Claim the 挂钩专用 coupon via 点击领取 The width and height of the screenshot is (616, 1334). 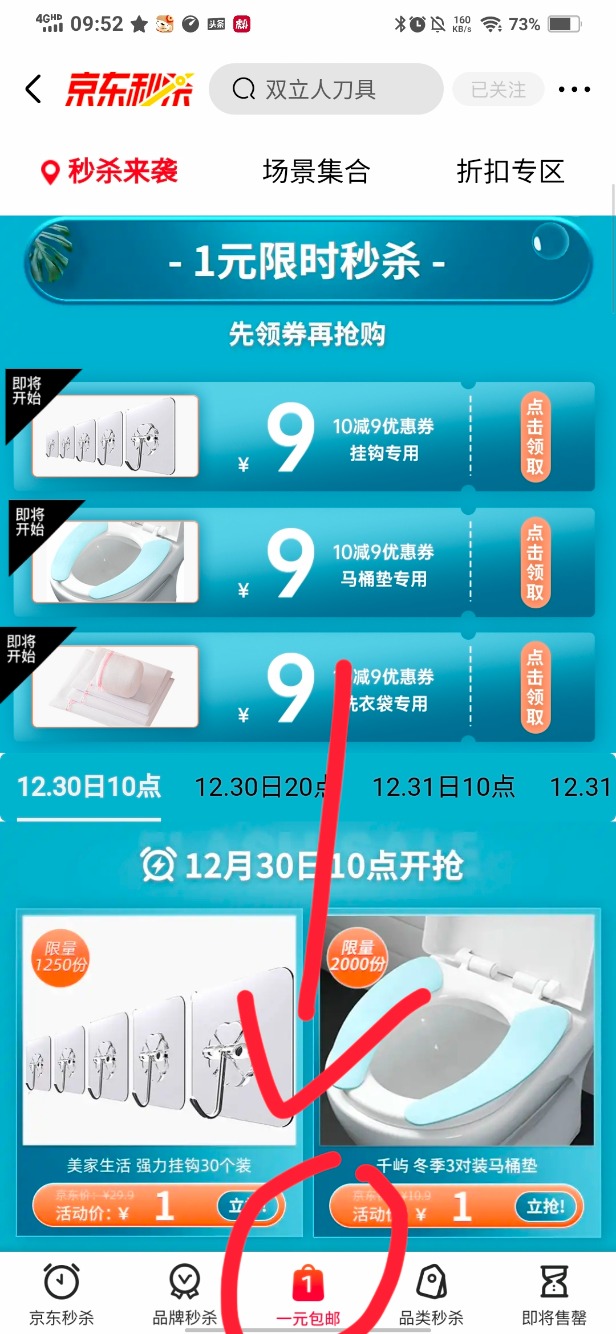tap(536, 437)
